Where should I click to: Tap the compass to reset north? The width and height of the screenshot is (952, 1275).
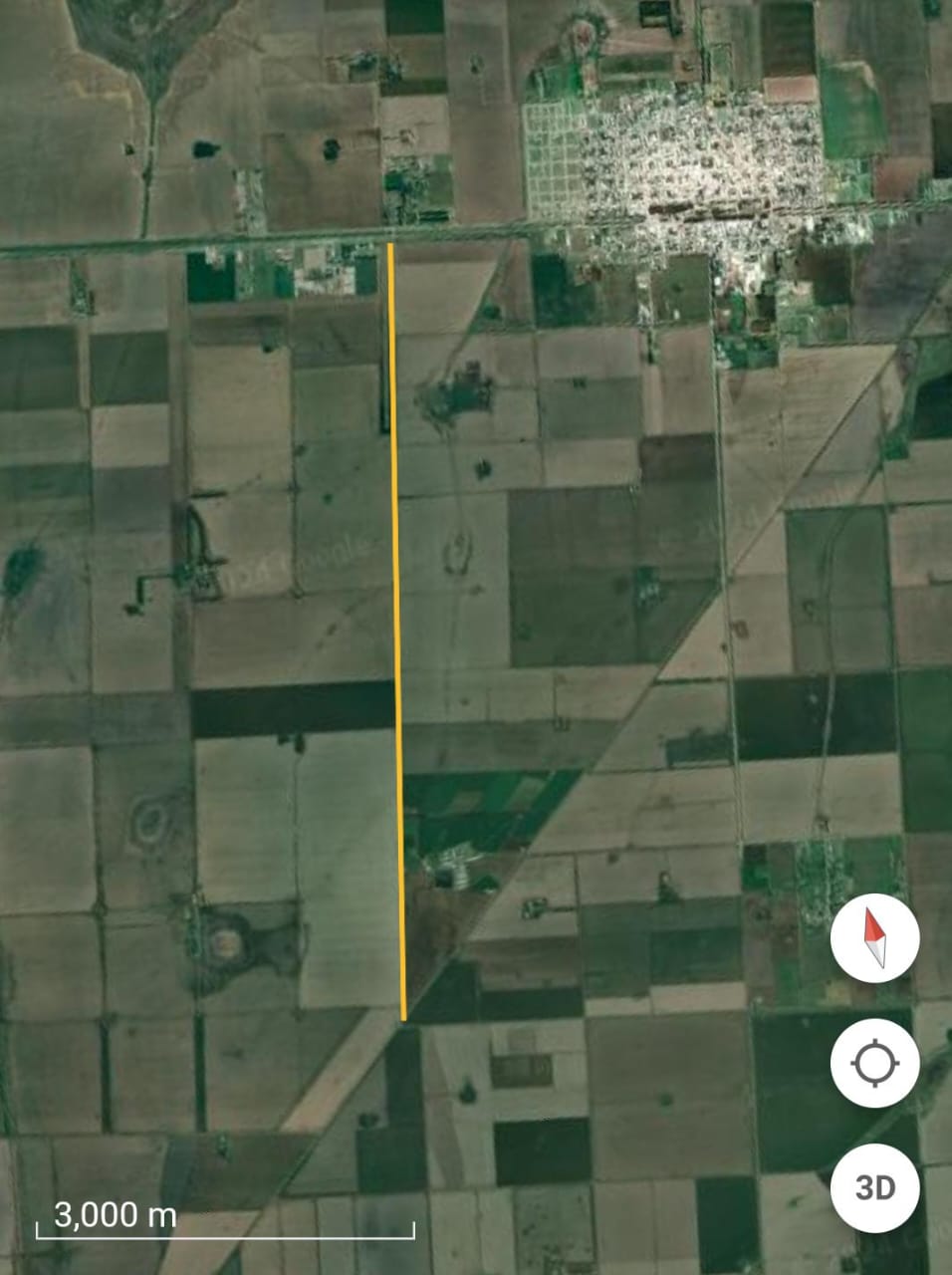coord(874,939)
